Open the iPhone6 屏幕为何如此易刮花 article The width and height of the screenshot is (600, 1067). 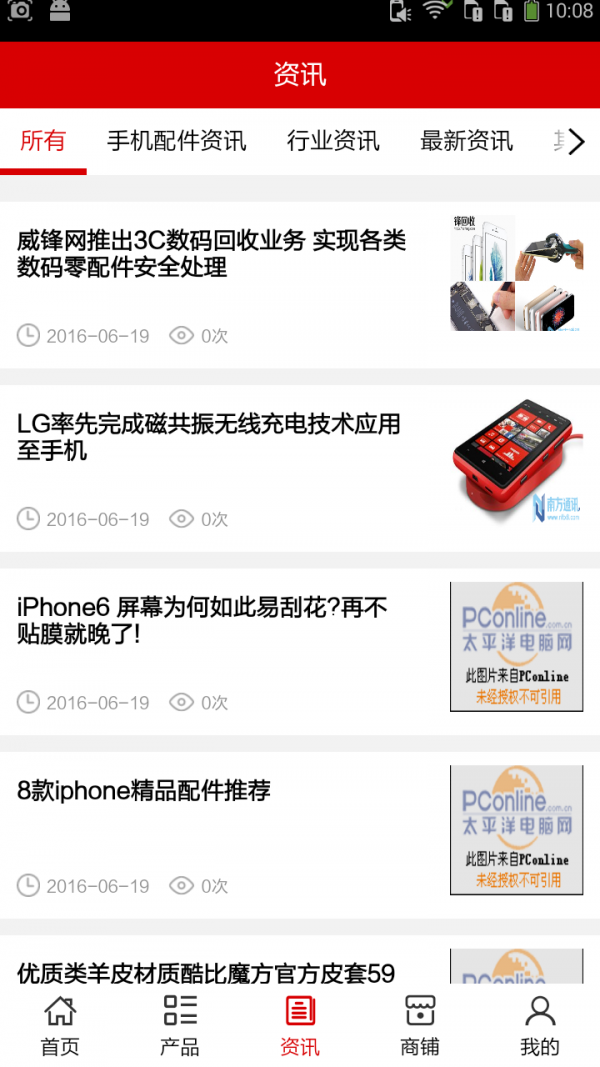(203, 621)
